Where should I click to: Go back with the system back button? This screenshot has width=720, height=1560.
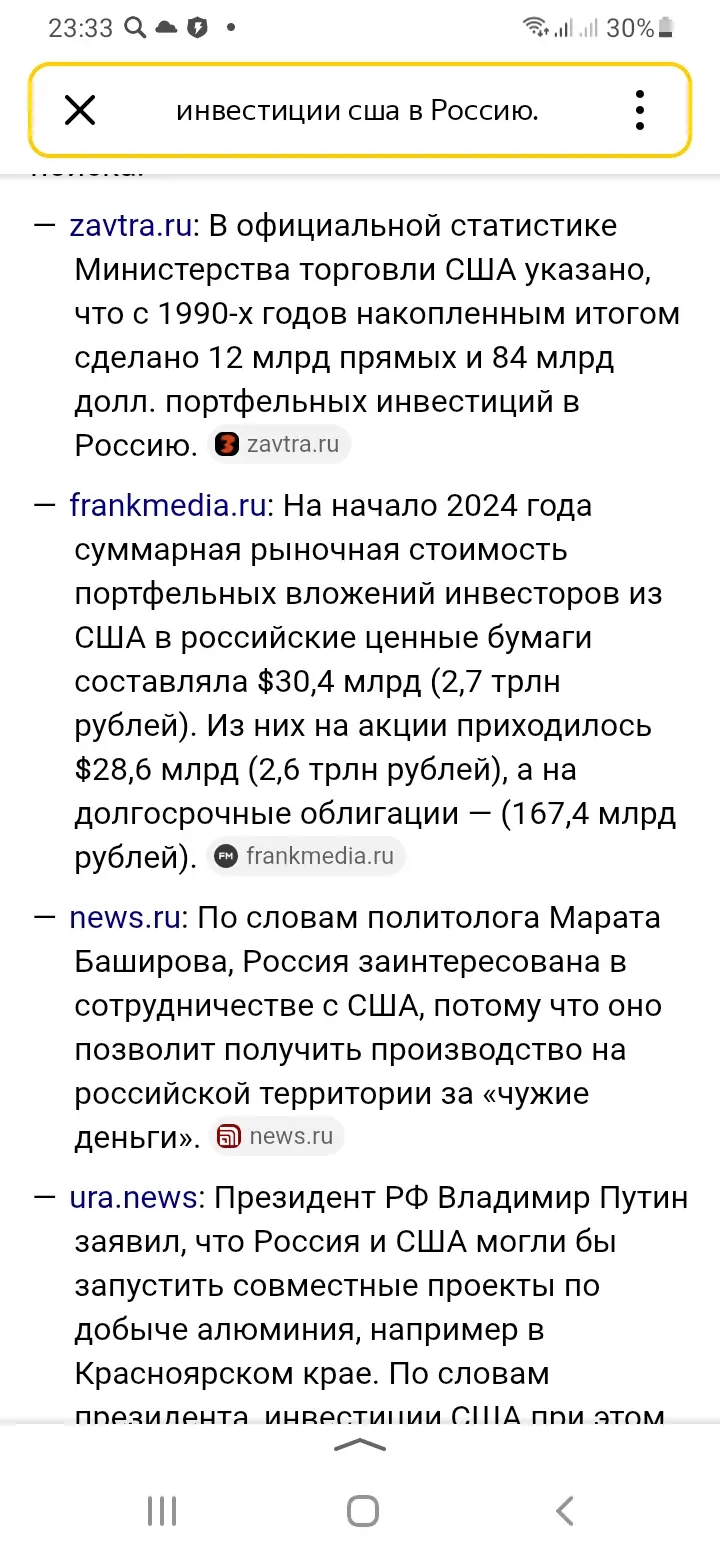(565, 1509)
